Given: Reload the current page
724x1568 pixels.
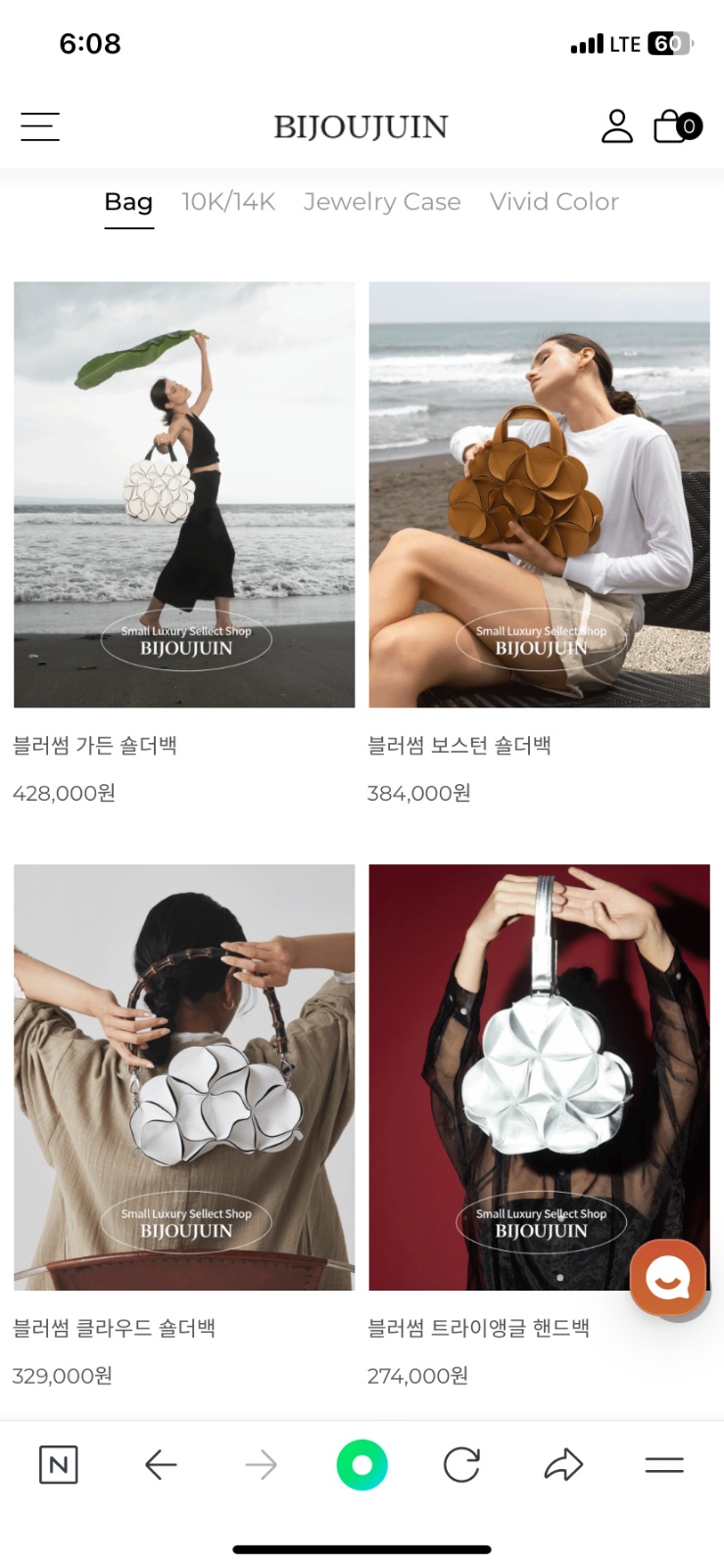Looking at the screenshot, I should coord(461,1465).
